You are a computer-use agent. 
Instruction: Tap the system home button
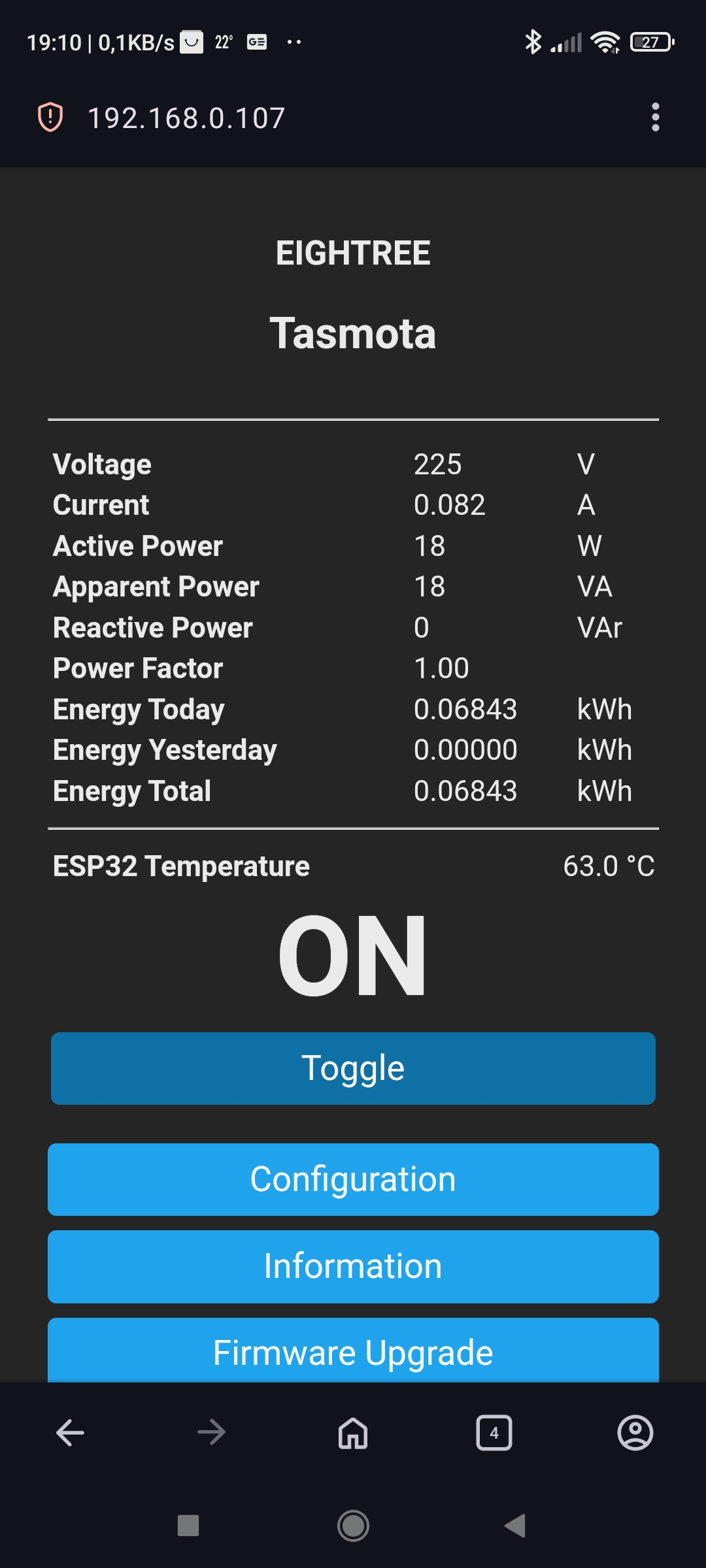pyautogui.click(x=353, y=1526)
